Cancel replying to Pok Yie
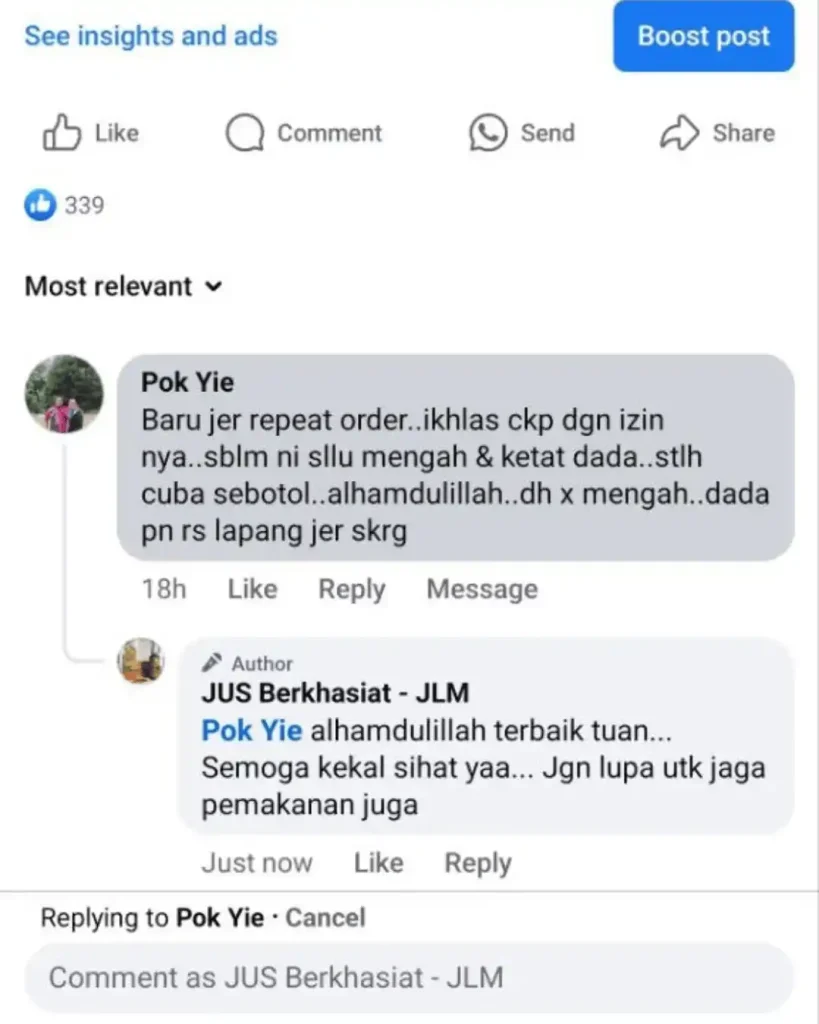 (326, 918)
